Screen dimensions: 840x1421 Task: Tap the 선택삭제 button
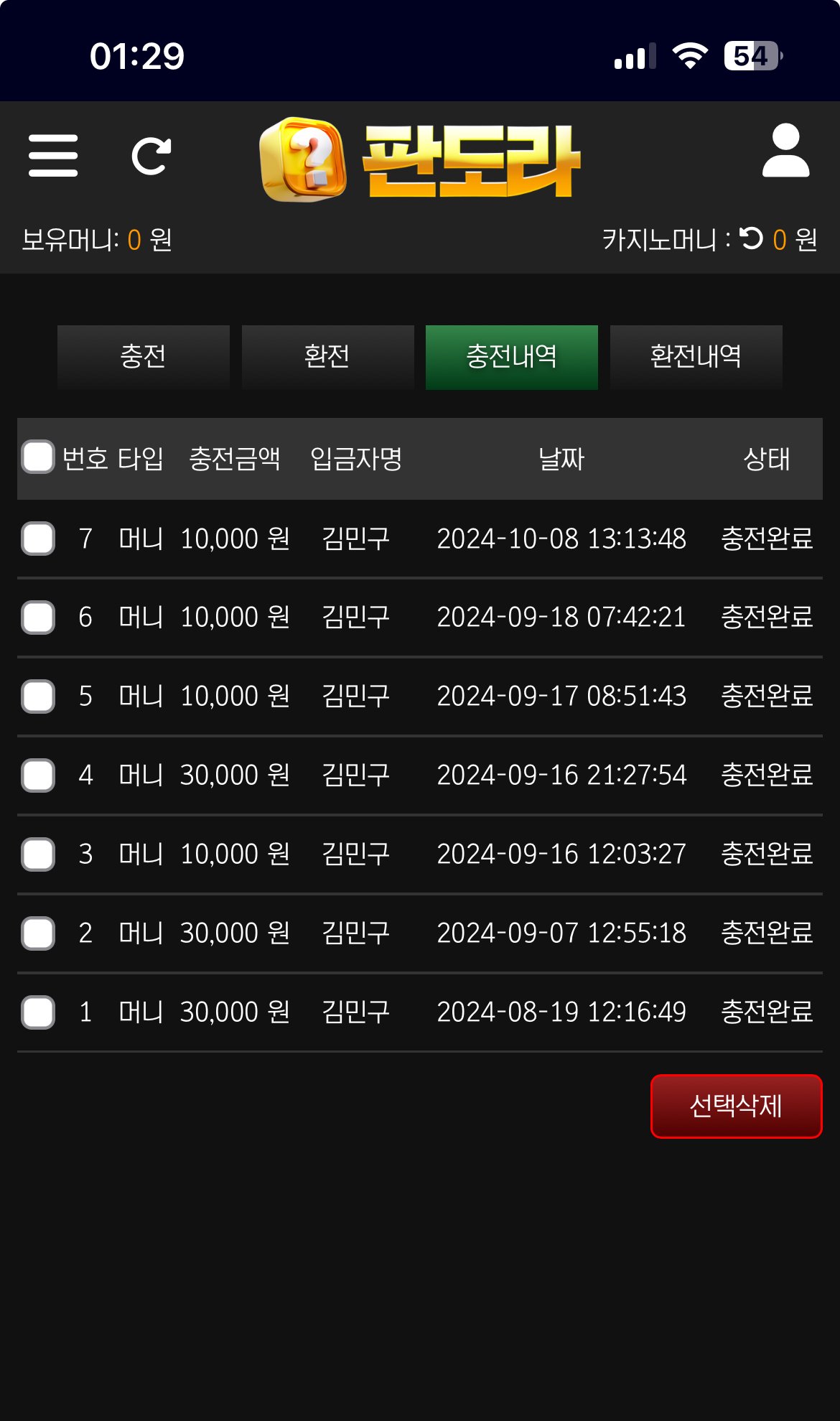coord(736,1106)
